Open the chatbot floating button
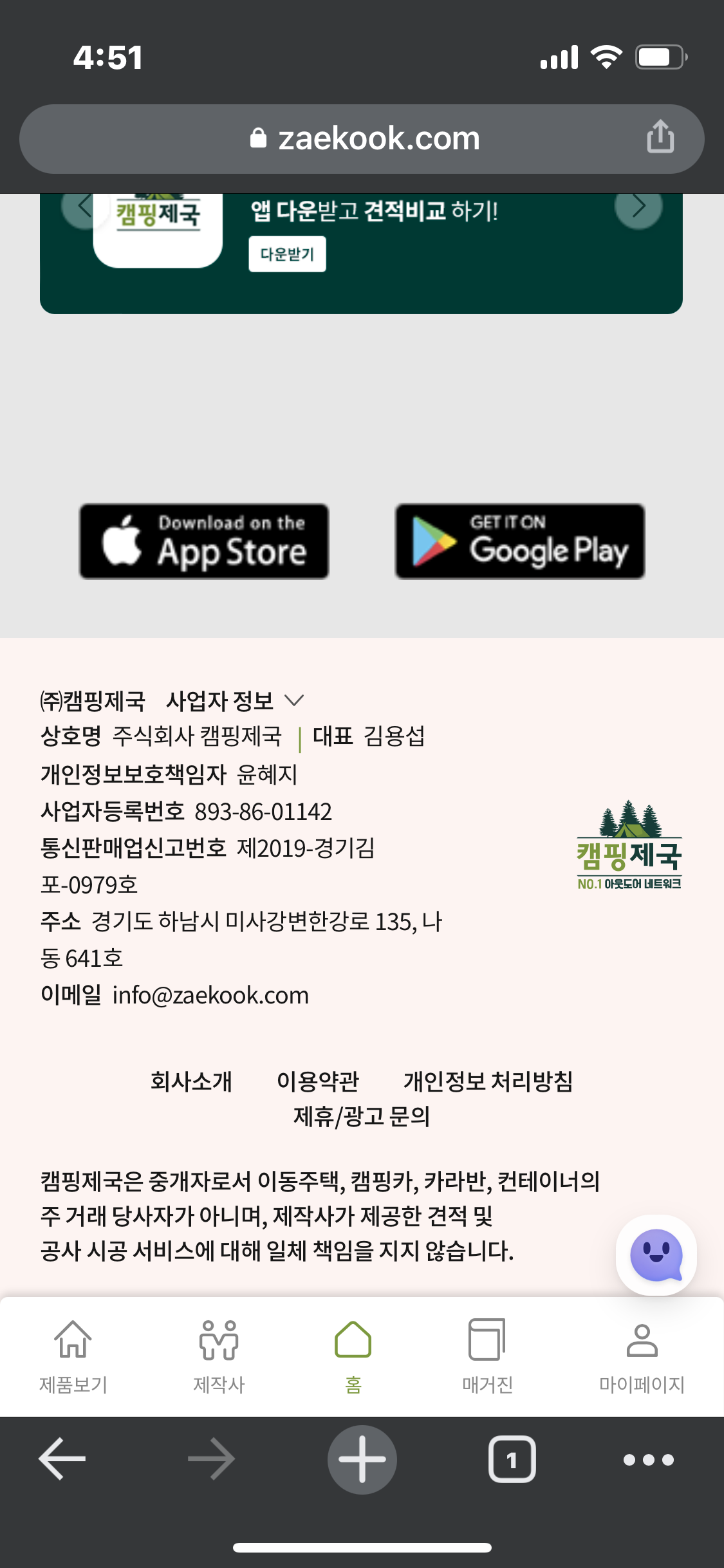Screen dimensions: 724x1568 pos(656,1255)
